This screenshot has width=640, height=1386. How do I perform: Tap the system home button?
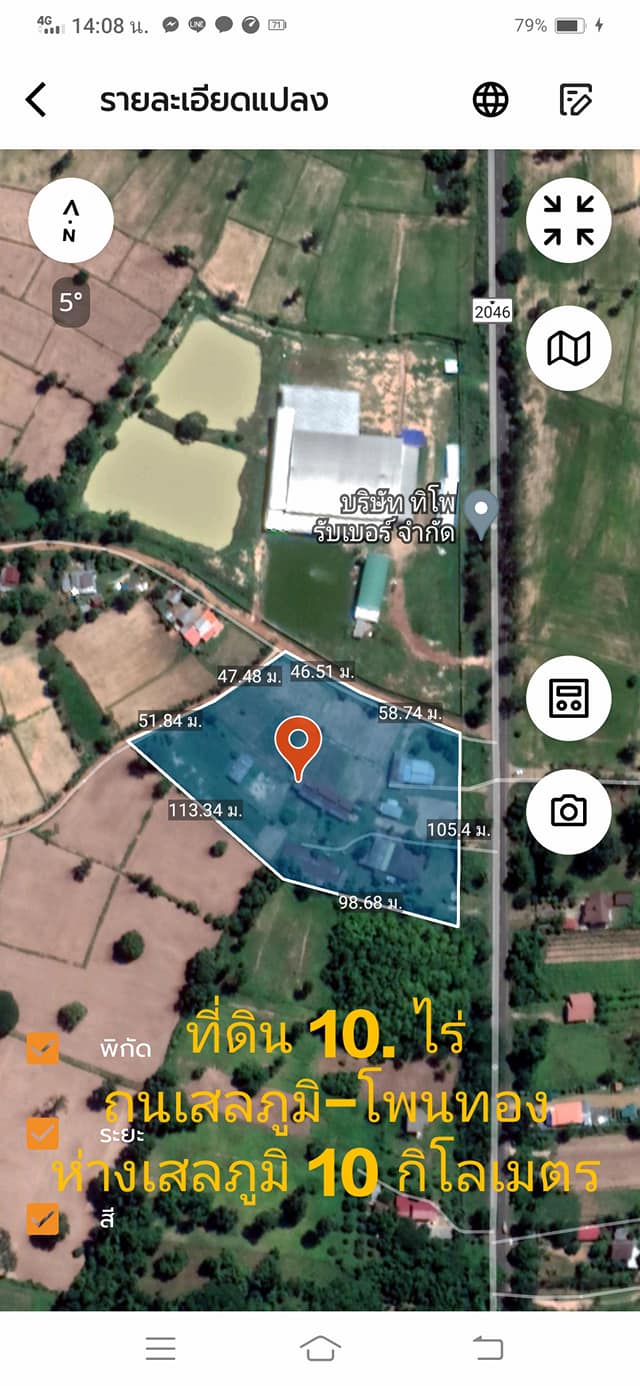320,1348
